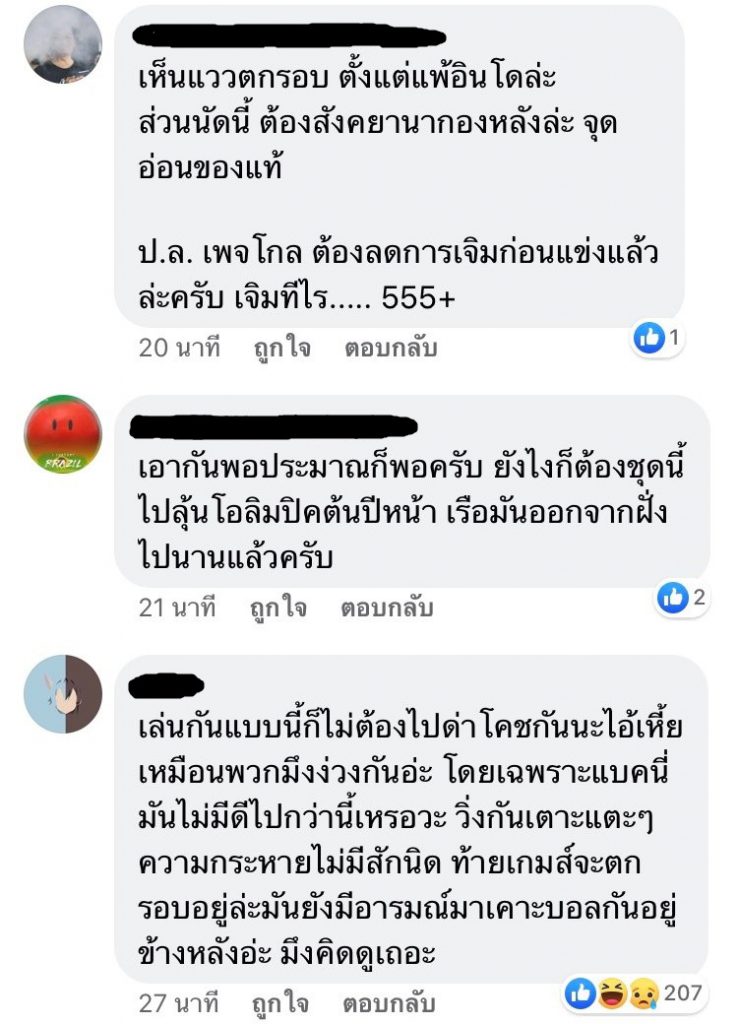Like the comment posted 21 นาที ago

pyautogui.click(x=280, y=606)
